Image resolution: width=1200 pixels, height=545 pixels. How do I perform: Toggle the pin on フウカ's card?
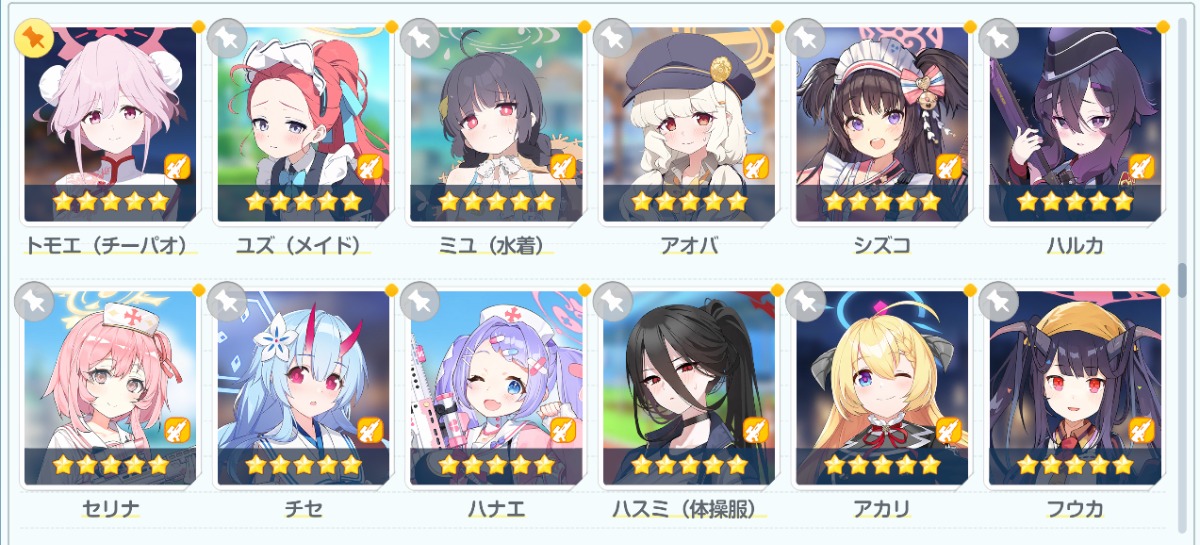point(998,301)
